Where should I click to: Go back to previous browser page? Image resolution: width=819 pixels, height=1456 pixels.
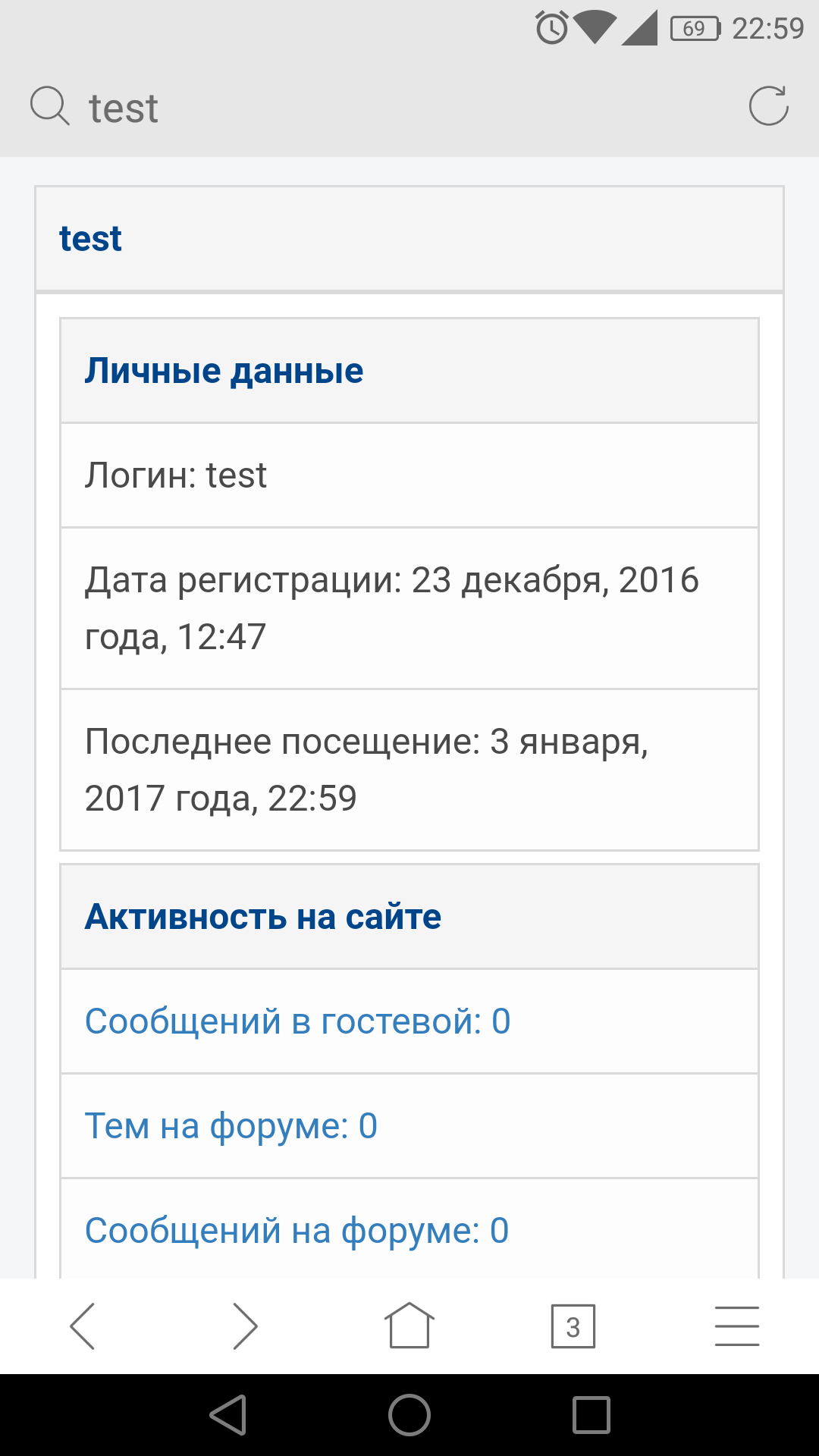tap(82, 1326)
